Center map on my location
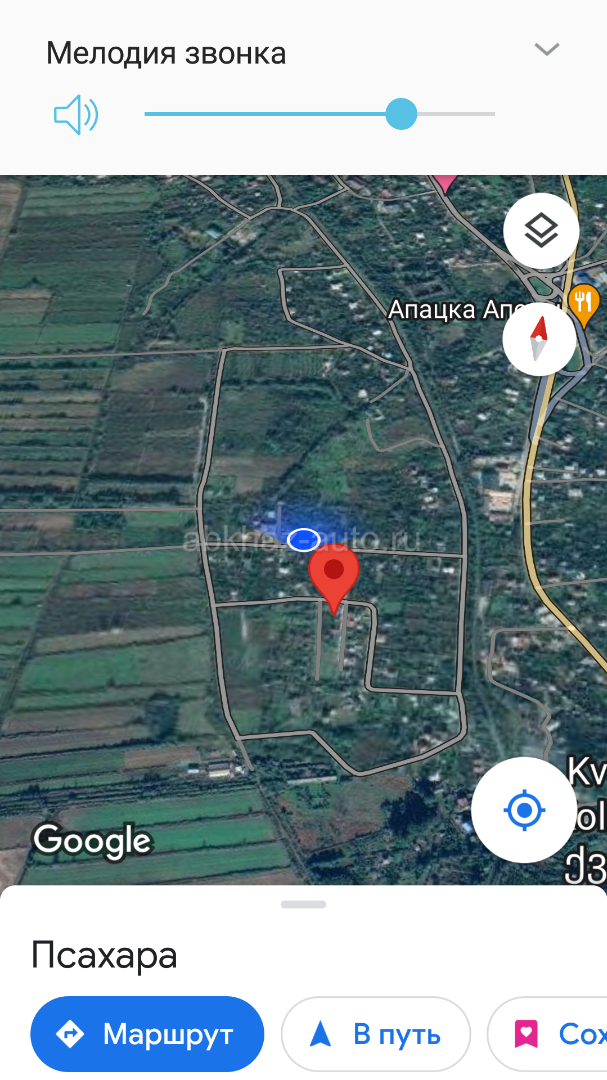 coord(524,810)
